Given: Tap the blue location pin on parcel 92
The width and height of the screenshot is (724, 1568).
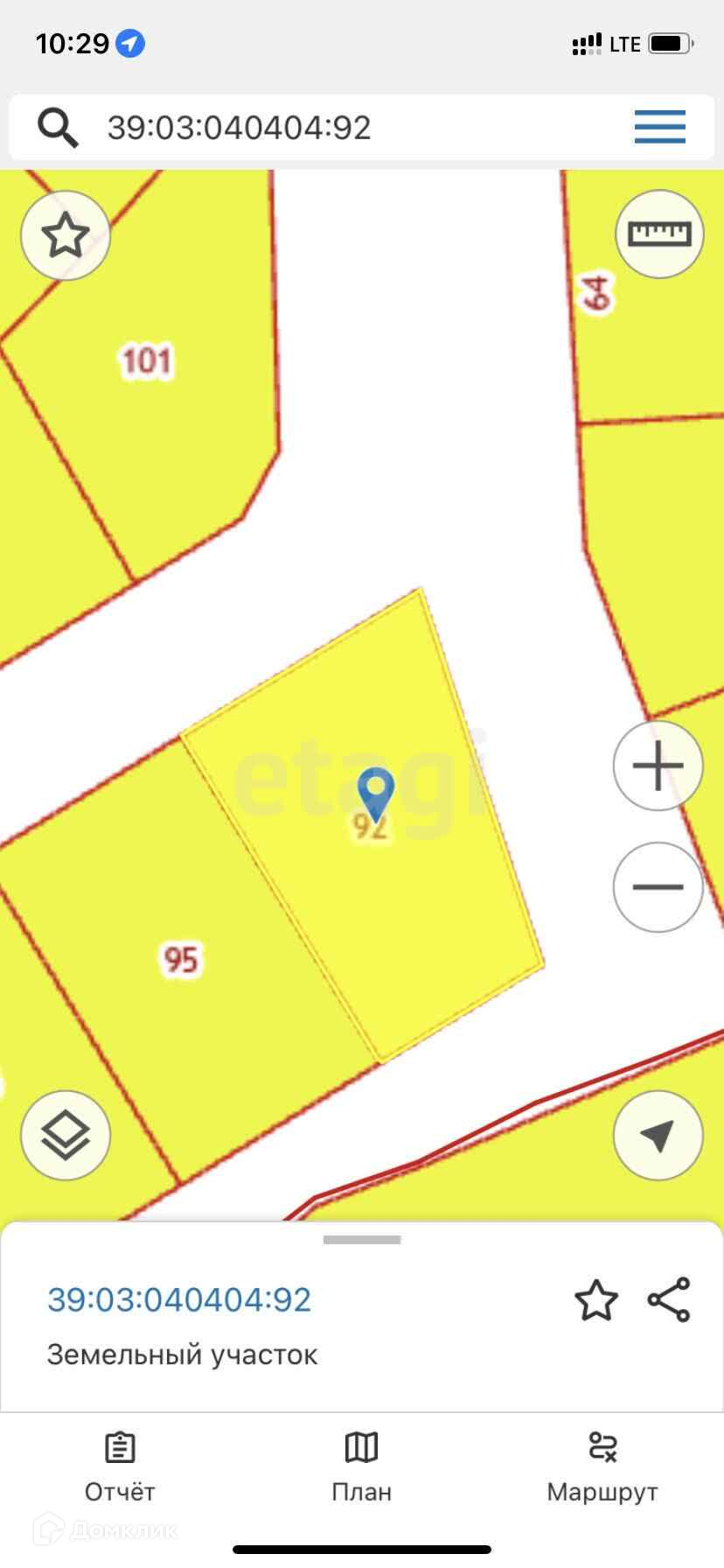Looking at the screenshot, I should (376, 794).
